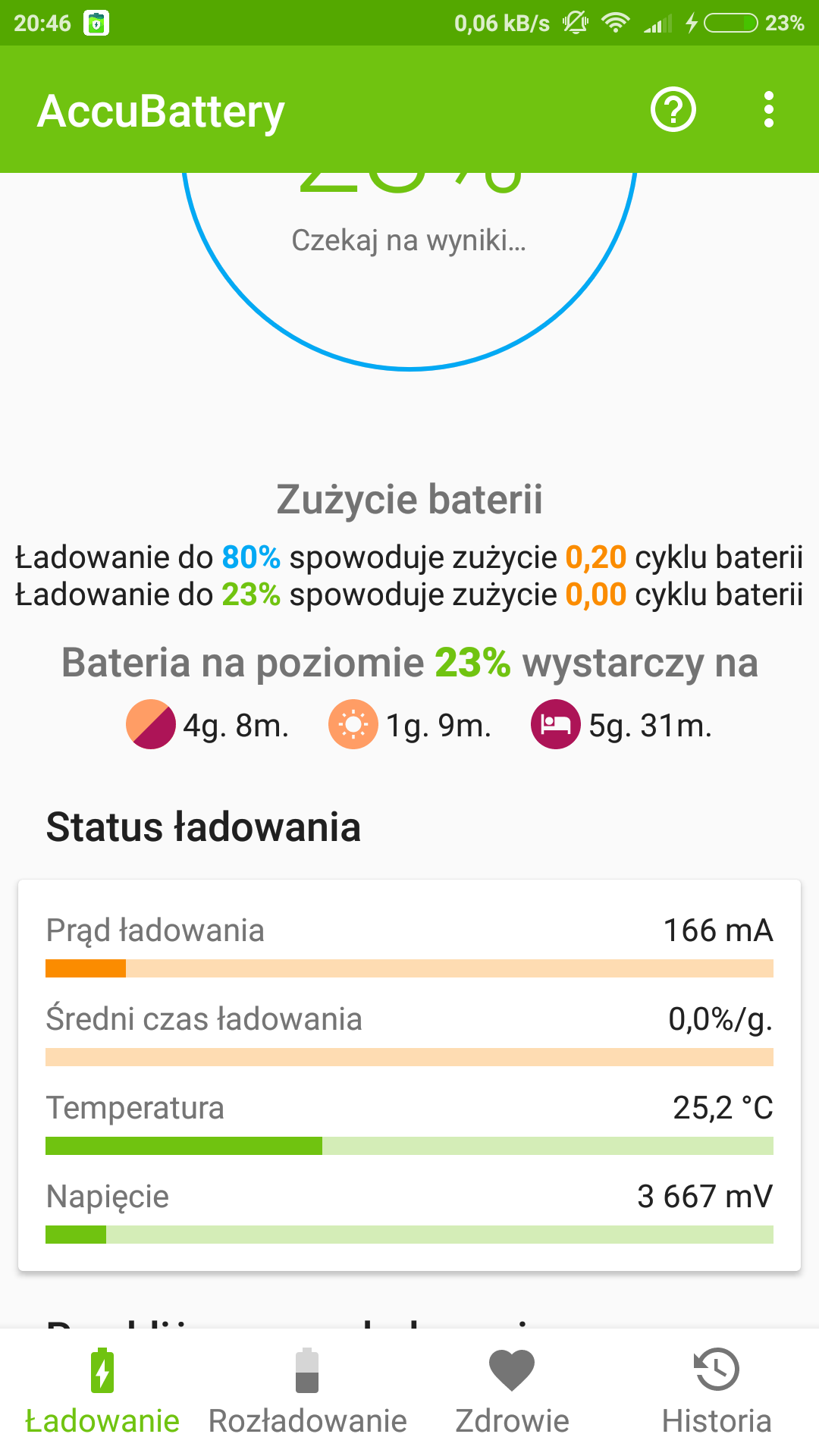Switch to the Ładowanie tab

(x=102, y=1392)
